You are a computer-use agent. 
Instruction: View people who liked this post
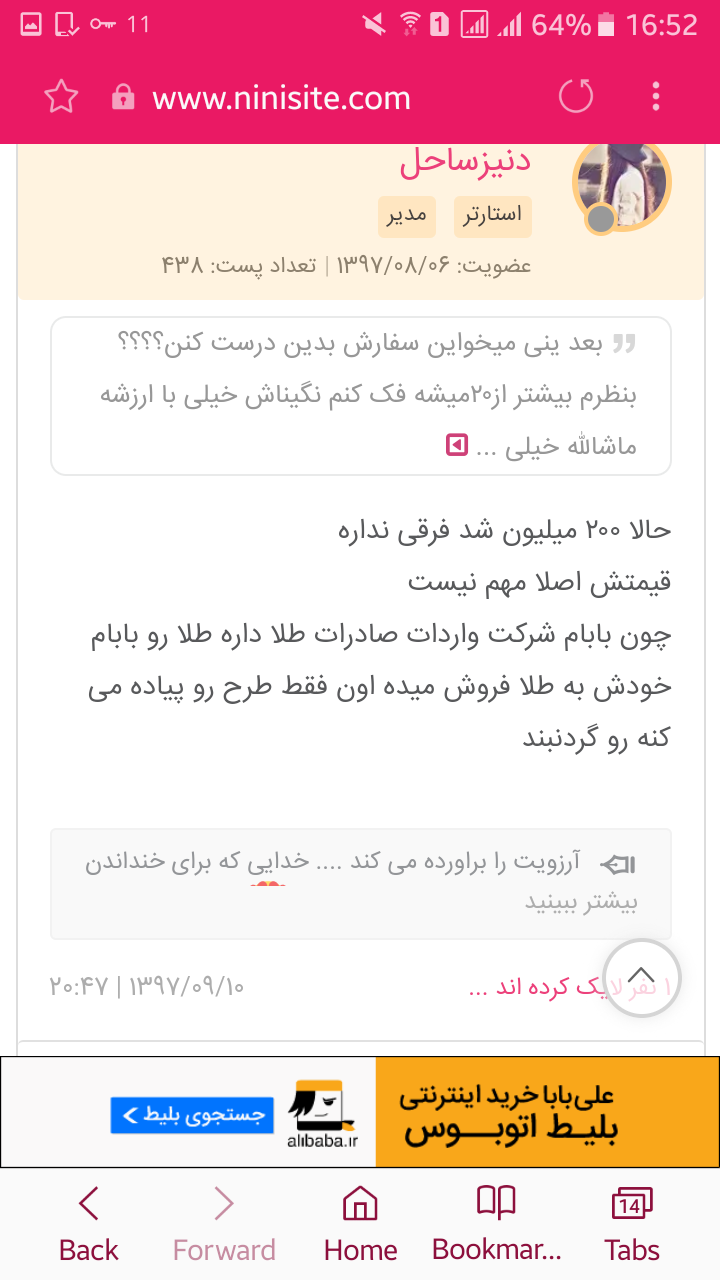click(x=540, y=986)
